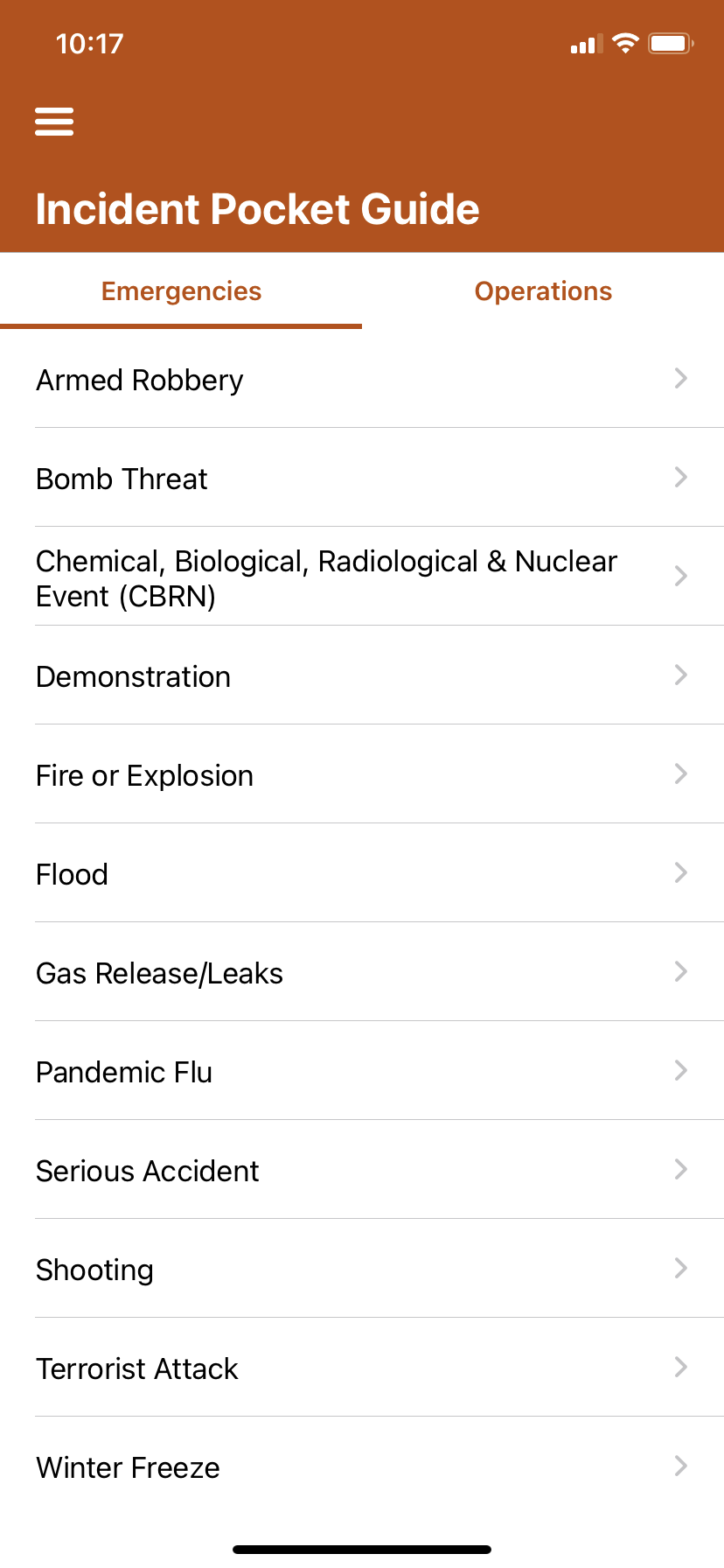The height and width of the screenshot is (1568, 724).
Task: View the Shooting incident guide
Action: [x=362, y=1270]
